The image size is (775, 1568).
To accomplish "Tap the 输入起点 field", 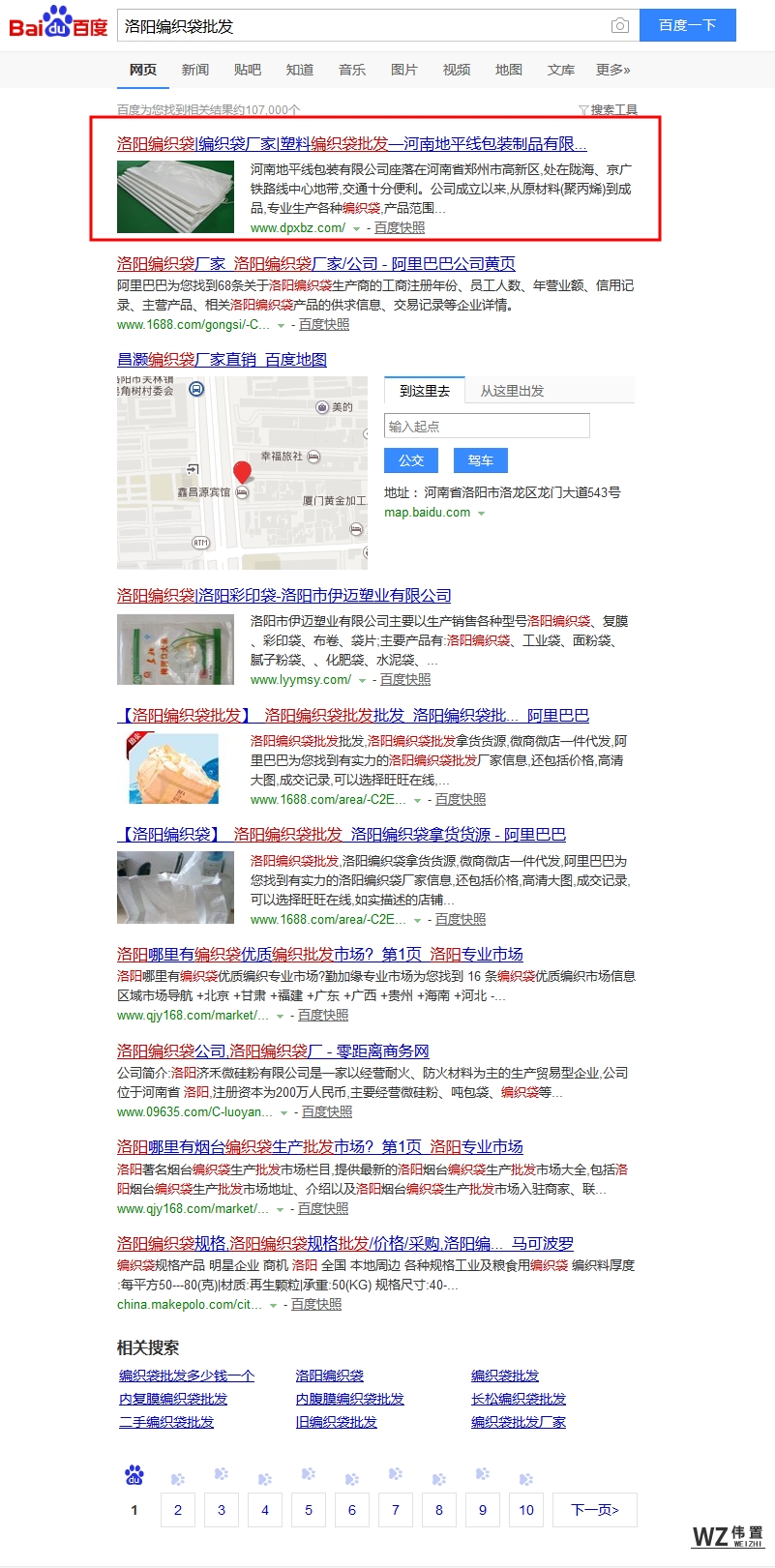I will [x=487, y=427].
